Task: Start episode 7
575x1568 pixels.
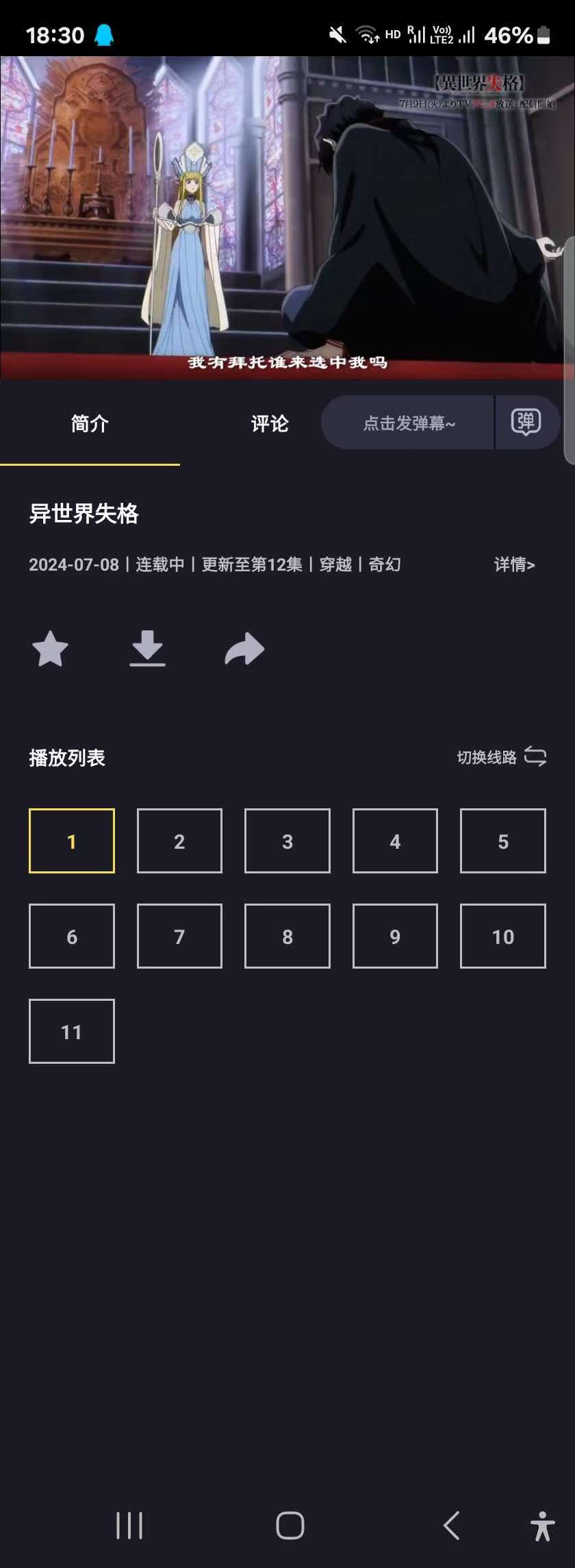Action: 179,936
